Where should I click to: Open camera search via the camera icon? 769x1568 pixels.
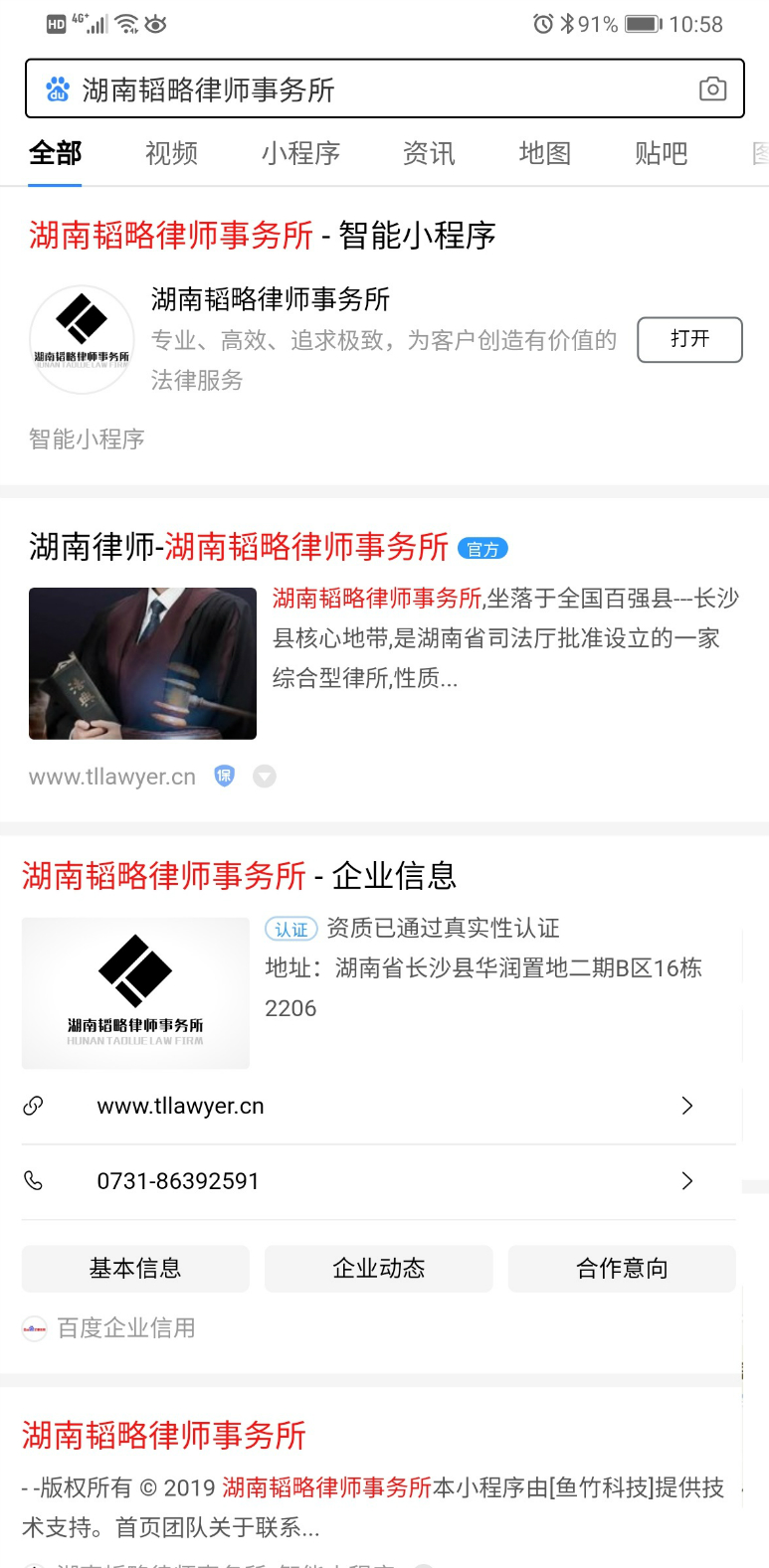tap(712, 89)
